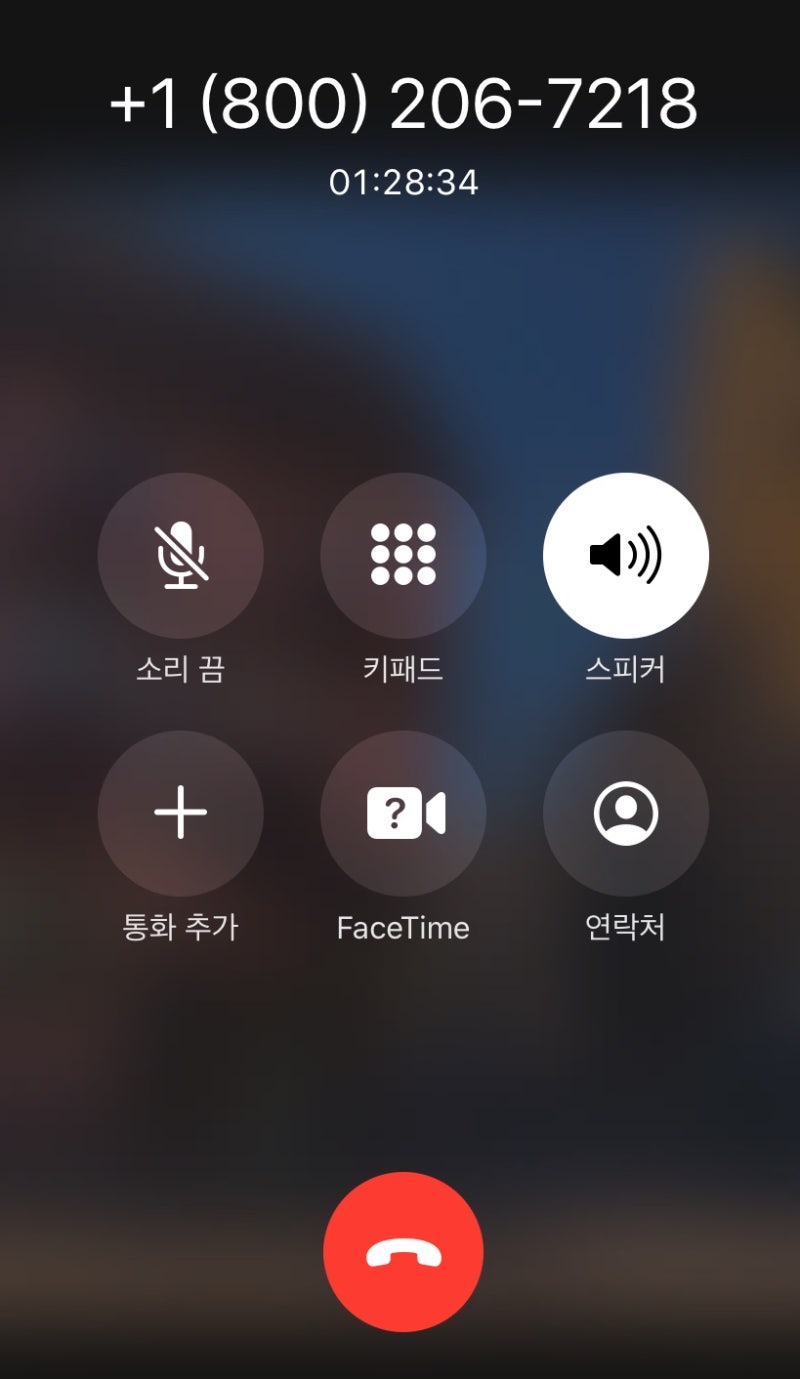Viewport: 800px width, 1379px height.
Task: Bring up the contacts list panel
Action: (x=625, y=813)
